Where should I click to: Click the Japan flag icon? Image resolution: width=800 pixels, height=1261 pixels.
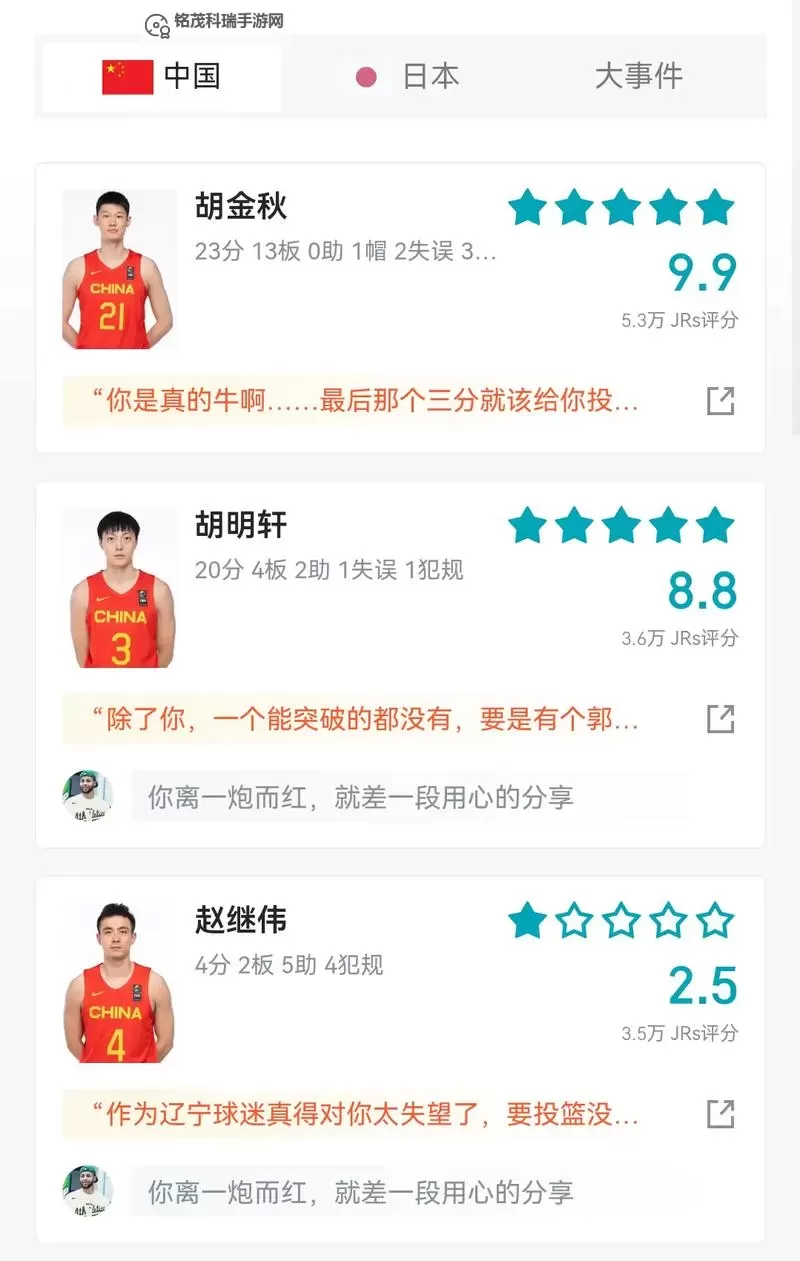pos(367,76)
